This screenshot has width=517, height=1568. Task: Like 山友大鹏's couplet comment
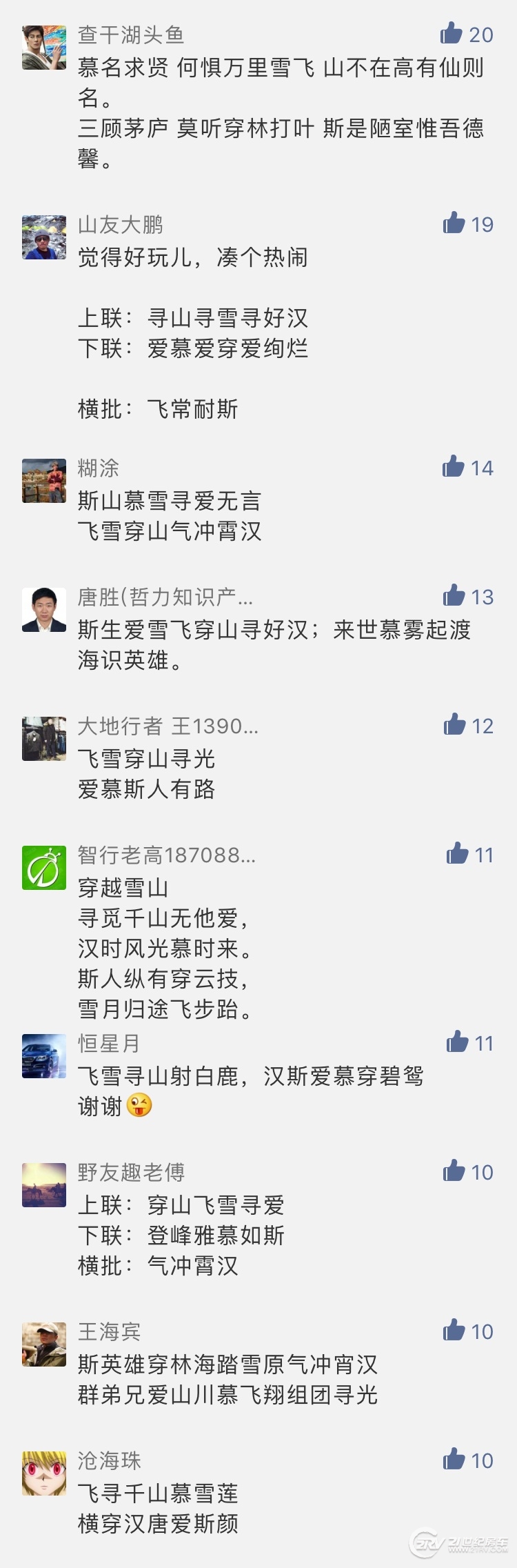tap(454, 223)
